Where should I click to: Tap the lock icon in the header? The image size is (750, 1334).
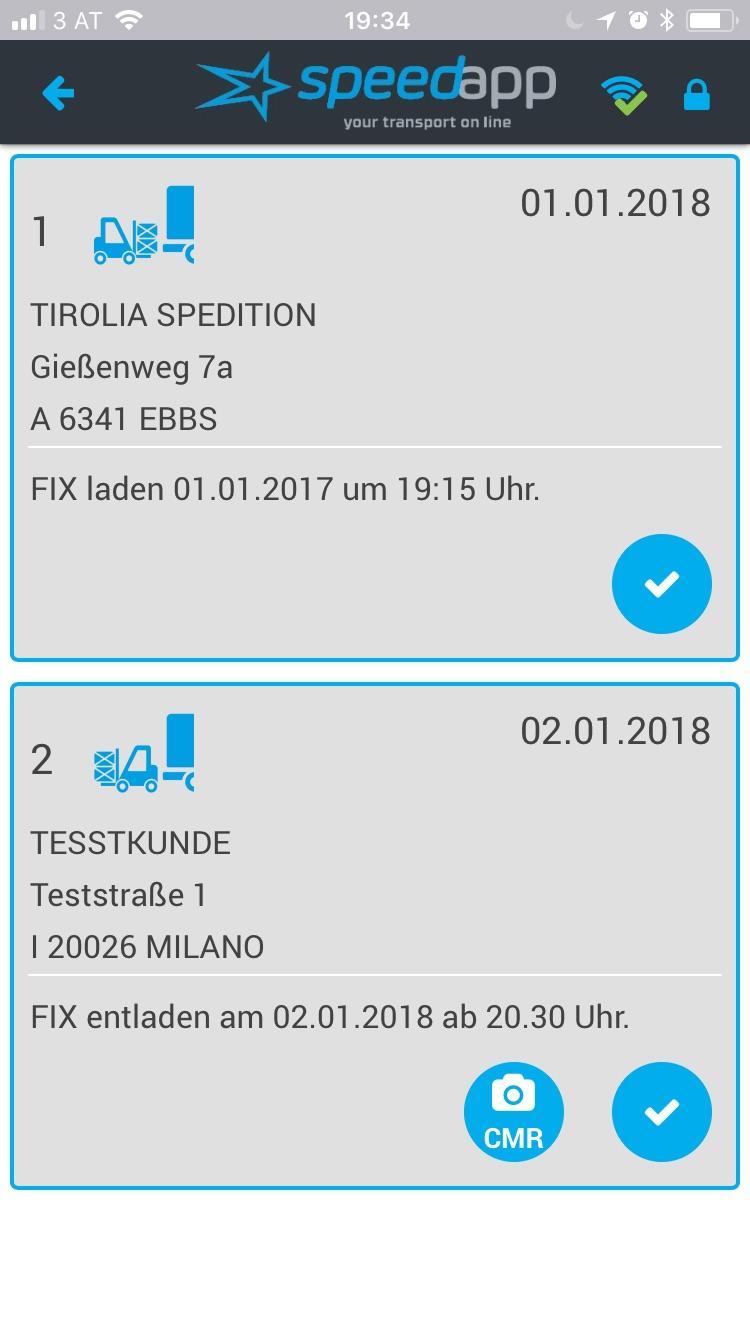696,95
